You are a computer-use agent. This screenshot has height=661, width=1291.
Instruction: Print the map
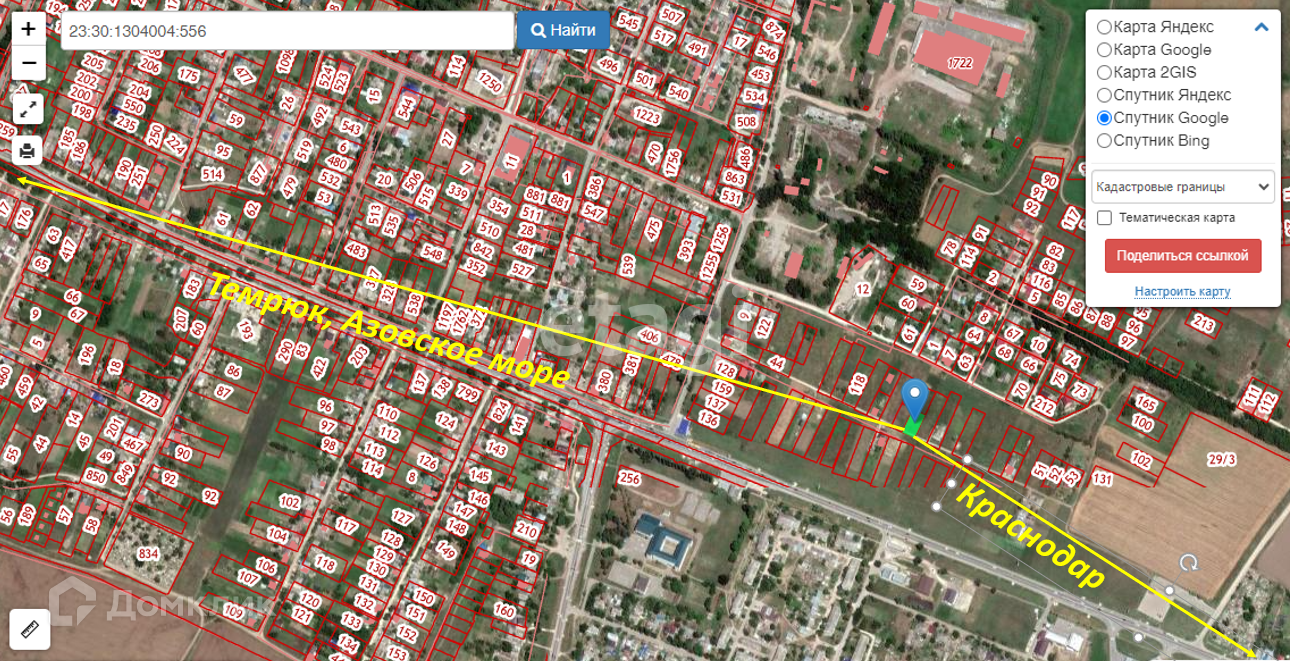click(28, 150)
